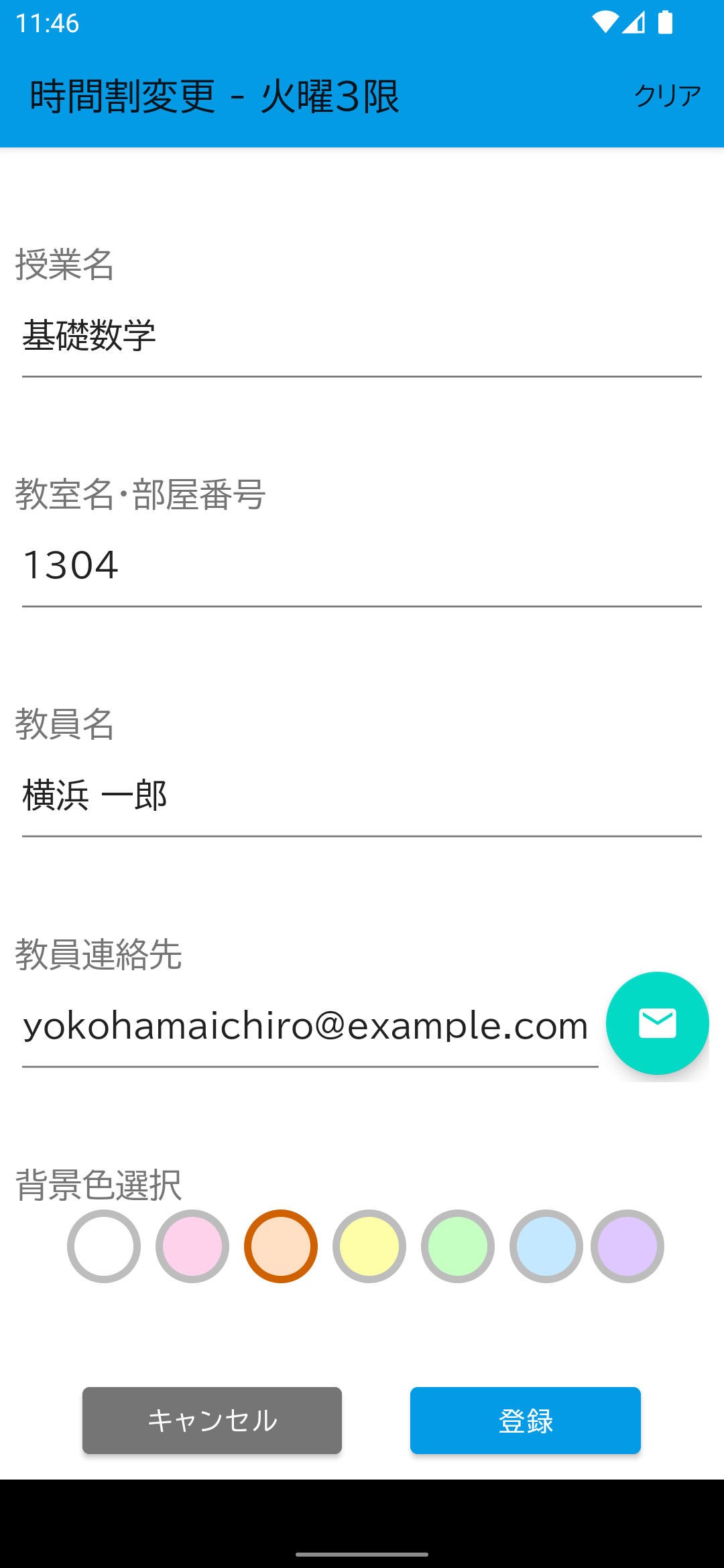724x1568 pixels.
Task: Pick the green background color
Action: click(458, 1246)
